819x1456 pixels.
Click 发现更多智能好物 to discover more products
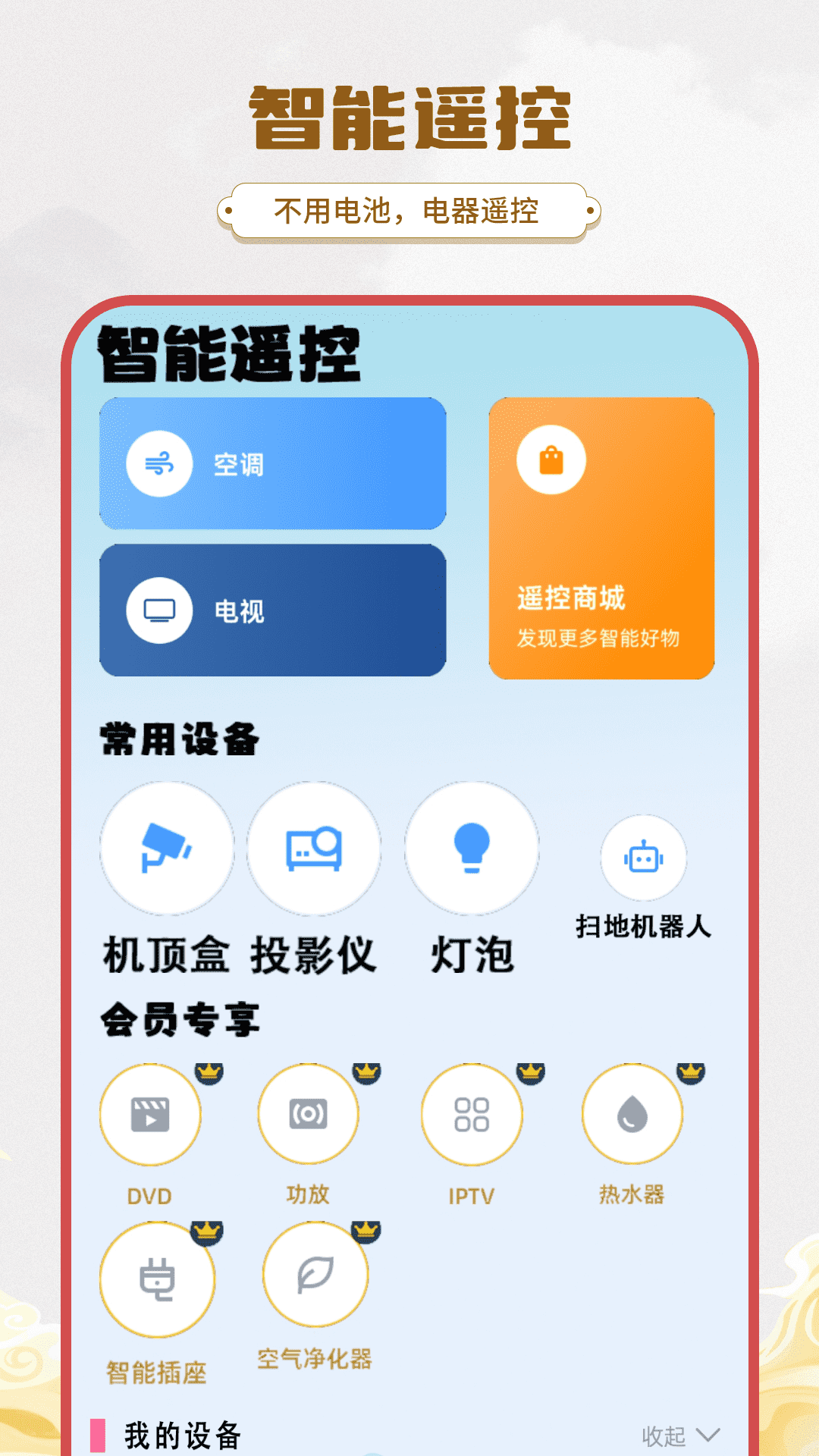601,639
